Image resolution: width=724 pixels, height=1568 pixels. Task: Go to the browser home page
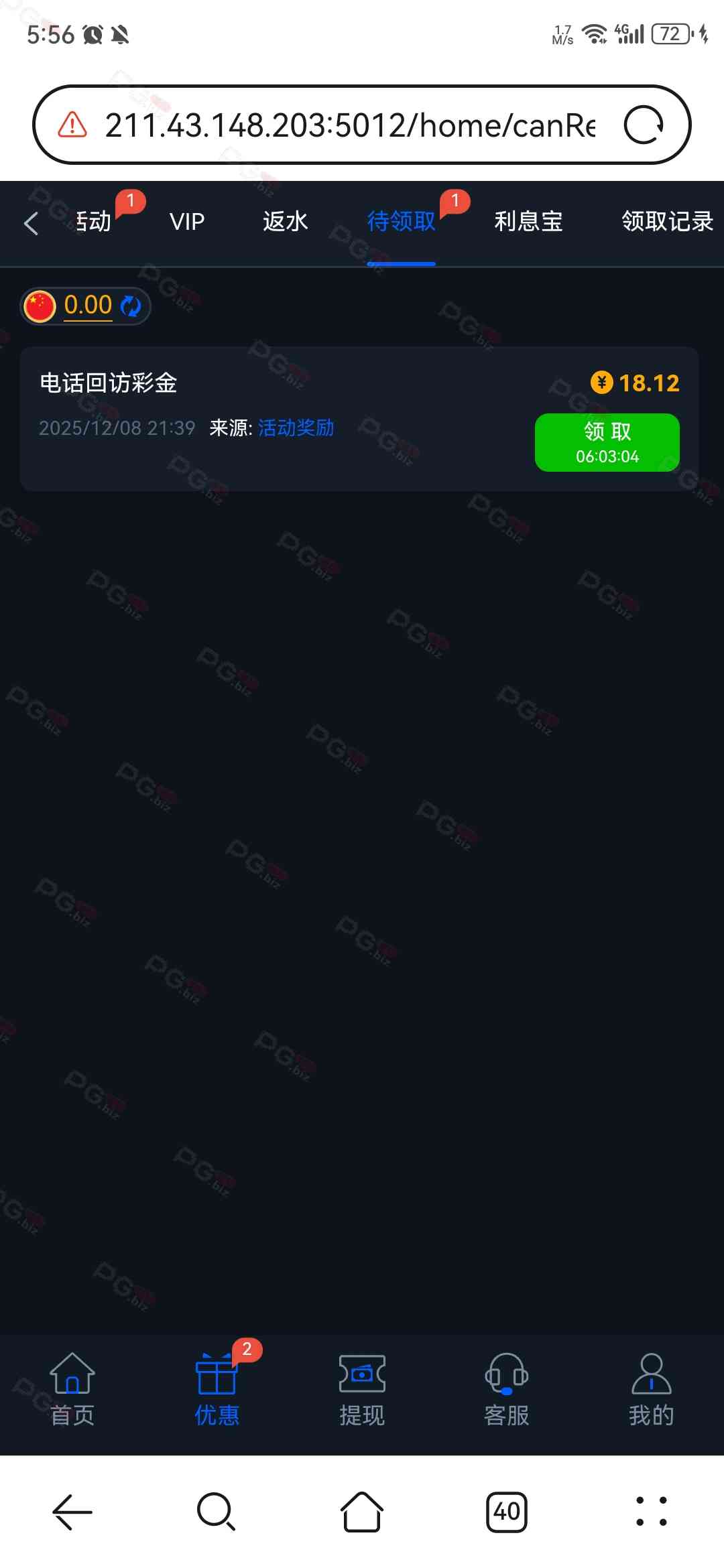click(x=362, y=1512)
